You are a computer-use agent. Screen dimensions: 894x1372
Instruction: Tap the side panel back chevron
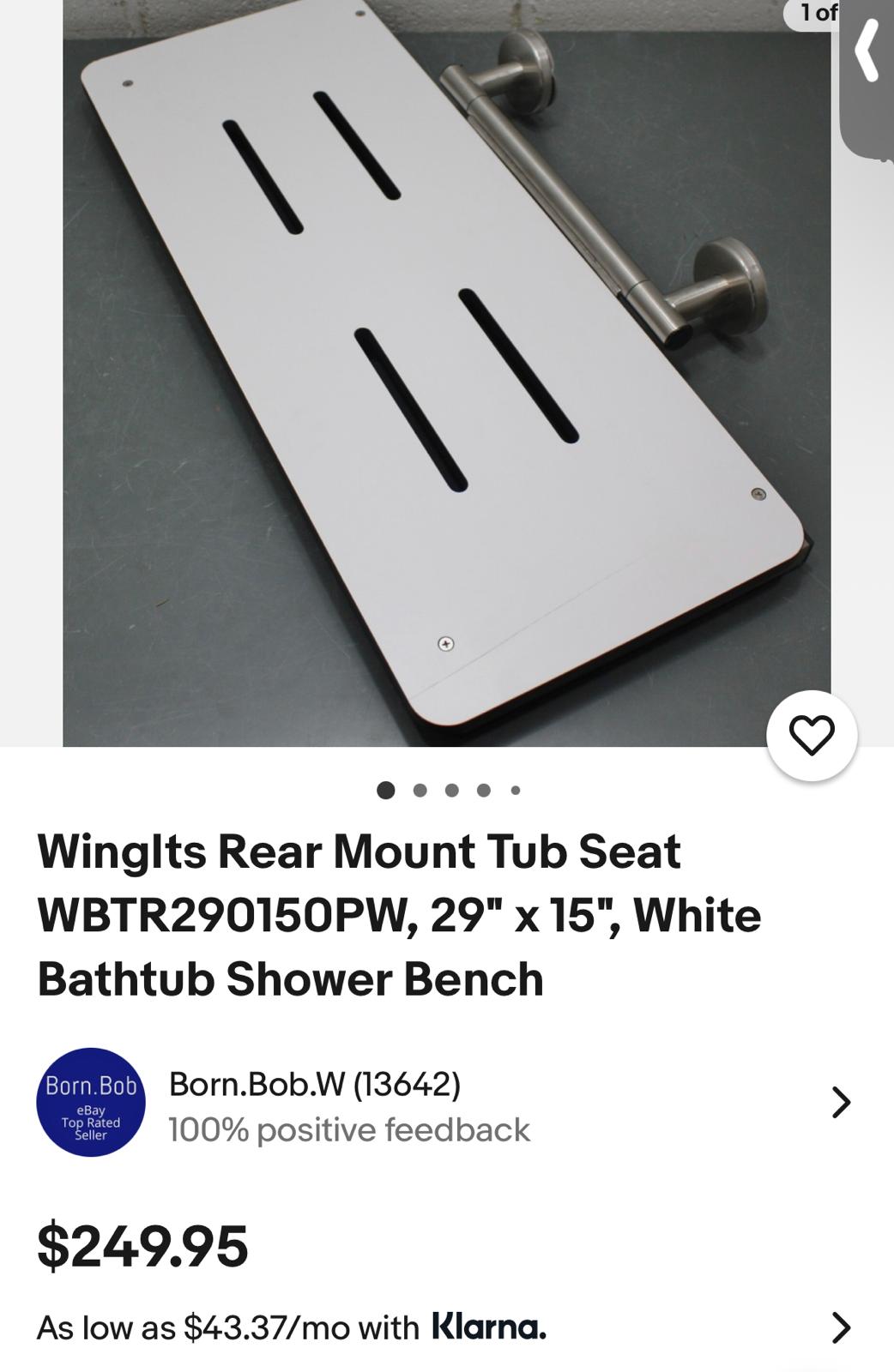tap(868, 51)
